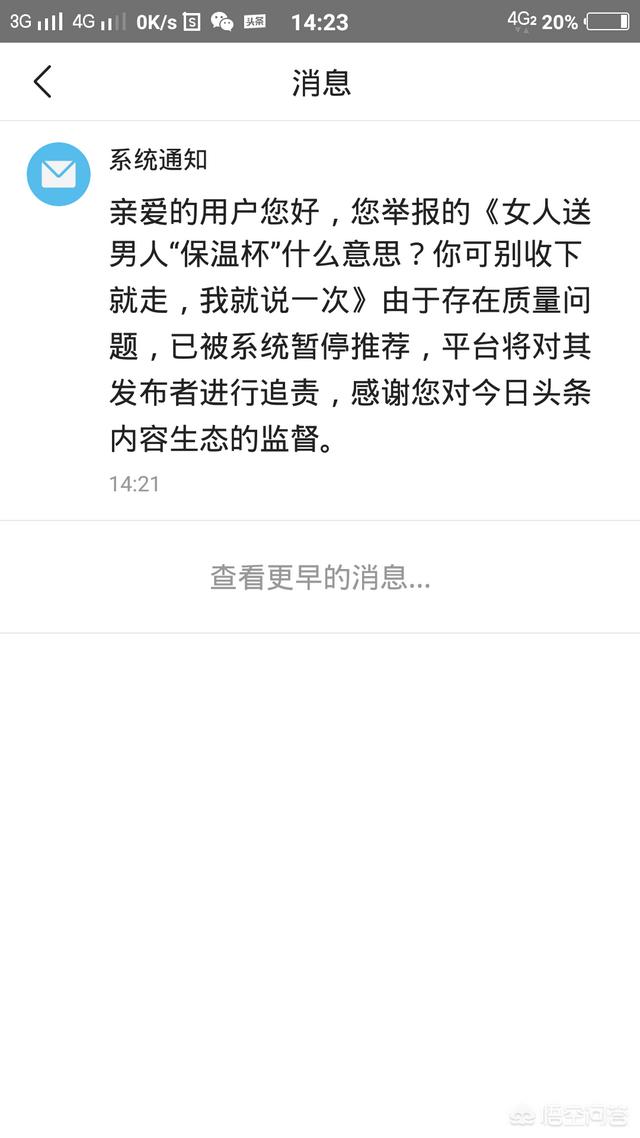Go back from the 消息 screen
640x1138 pixels.
(42, 82)
